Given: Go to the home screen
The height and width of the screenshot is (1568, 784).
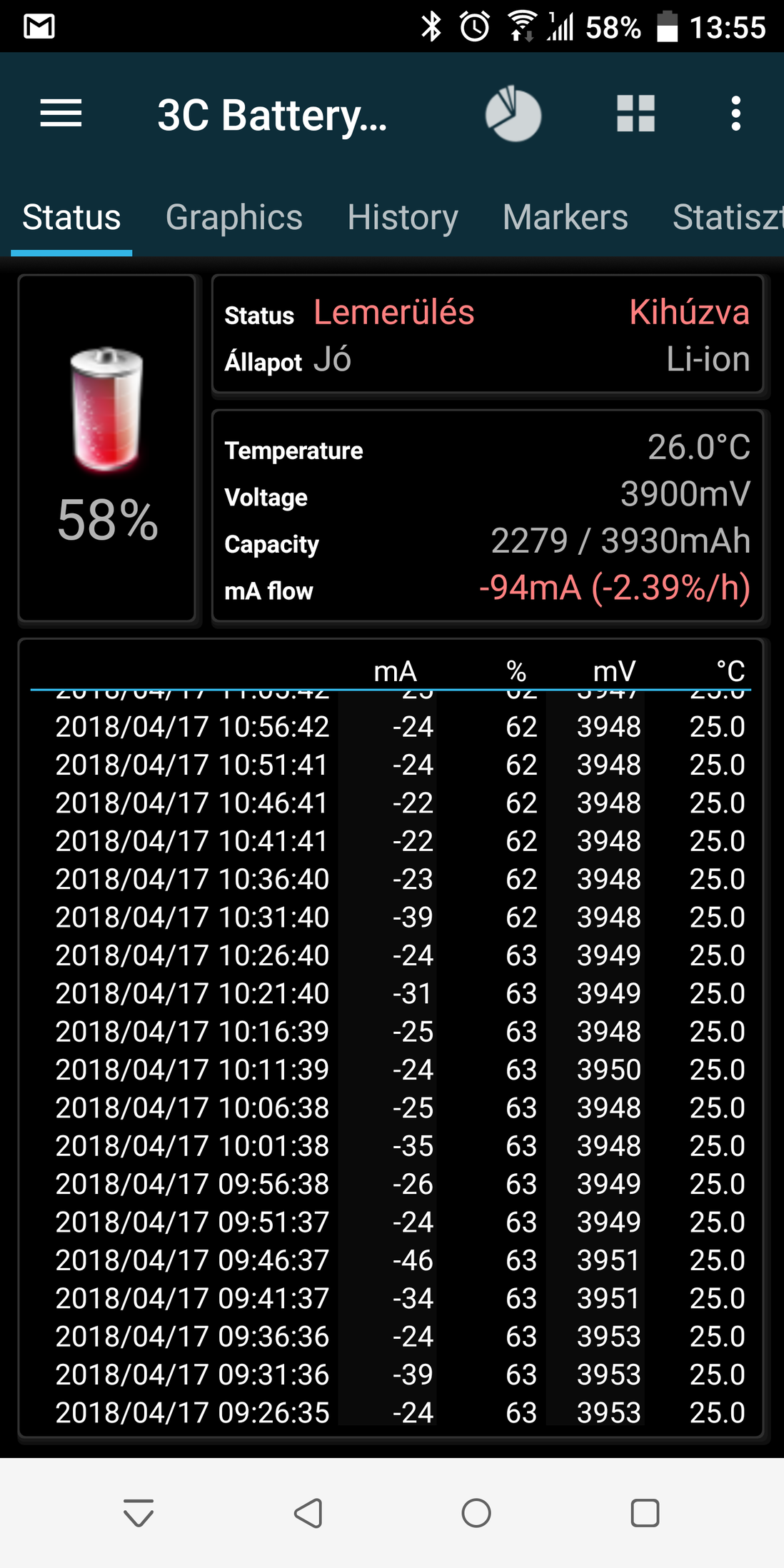Looking at the screenshot, I should (476, 1512).
